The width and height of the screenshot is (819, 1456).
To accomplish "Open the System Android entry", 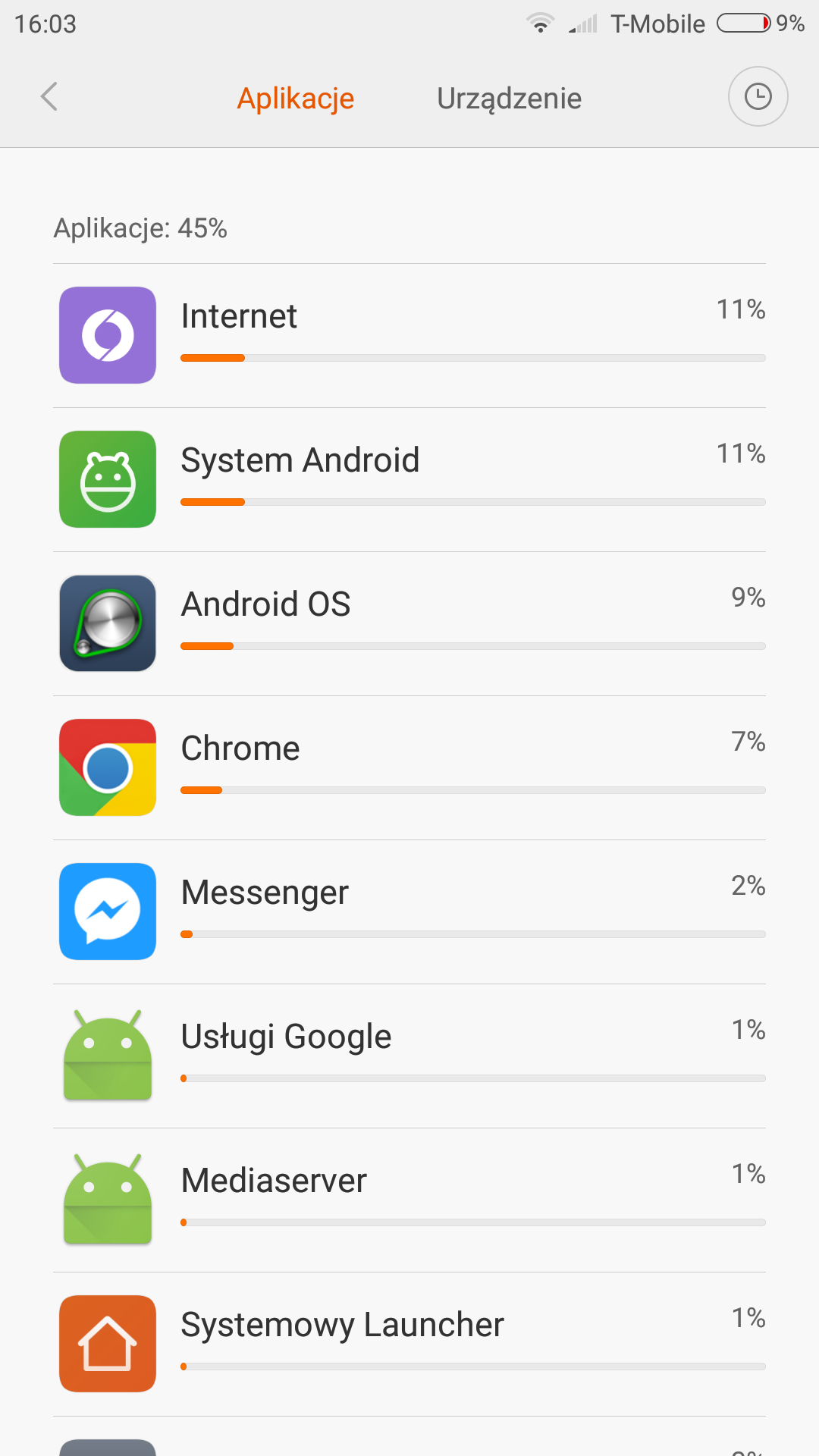I will point(409,480).
